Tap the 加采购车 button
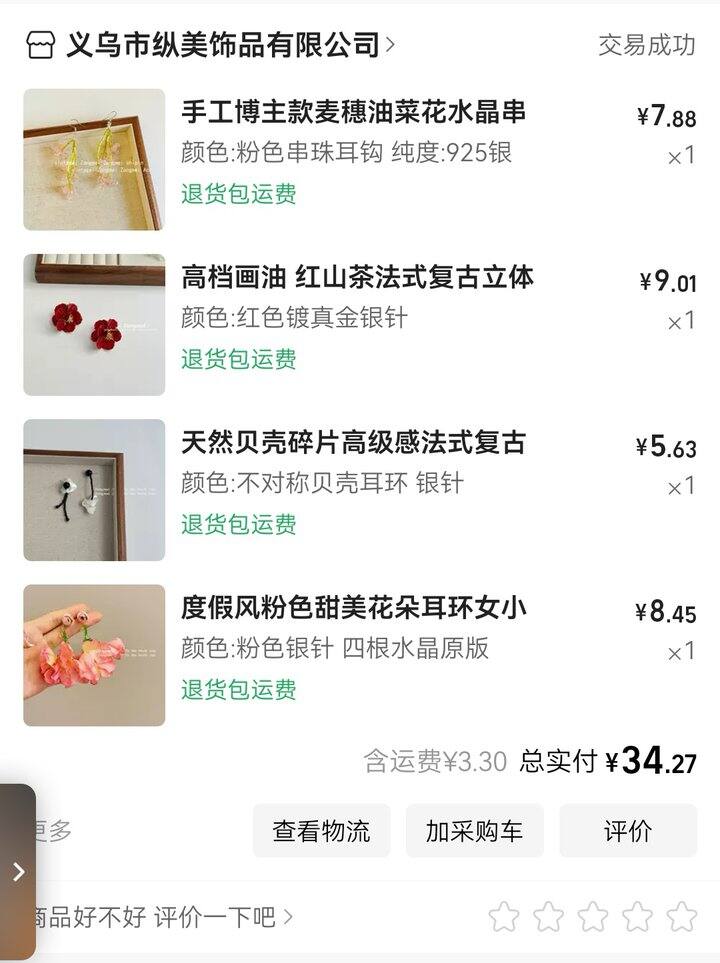 [x=474, y=831]
